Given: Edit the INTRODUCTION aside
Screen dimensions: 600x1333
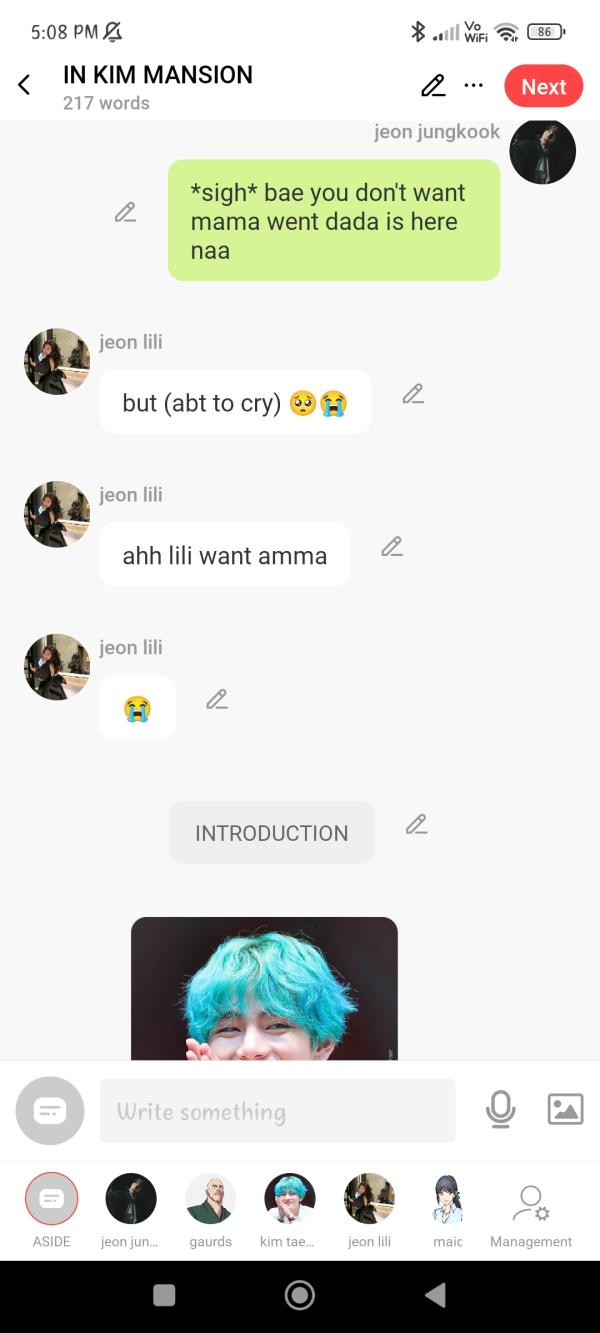Looking at the screenshot, I should coord(416,824).
